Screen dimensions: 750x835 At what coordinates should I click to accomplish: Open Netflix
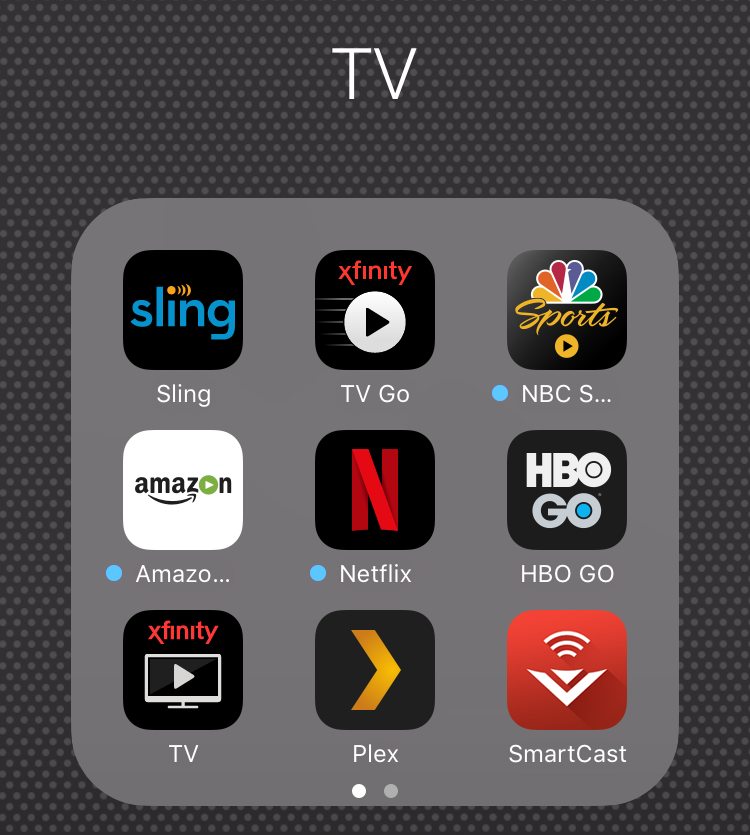tap(375, 490)
